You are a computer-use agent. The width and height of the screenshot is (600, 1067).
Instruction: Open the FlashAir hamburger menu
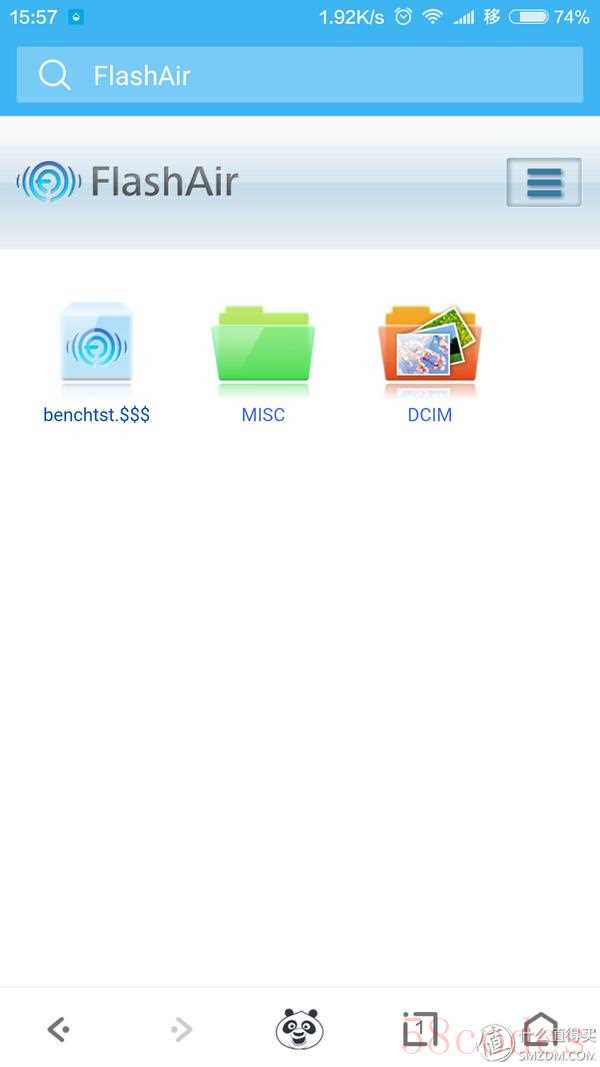543,182
